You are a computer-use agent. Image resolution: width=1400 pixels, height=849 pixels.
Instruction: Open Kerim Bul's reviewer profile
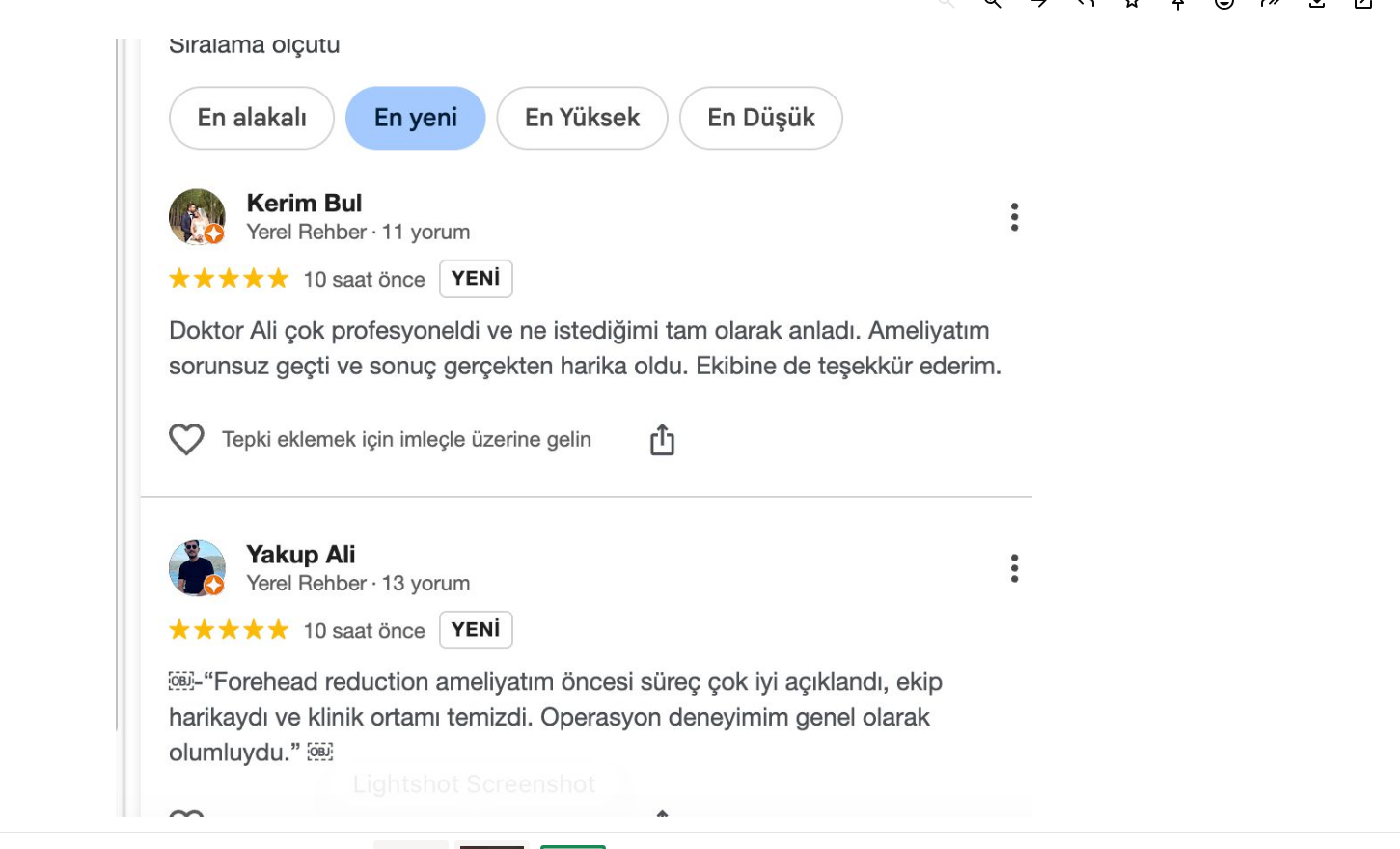pos(304,204)
